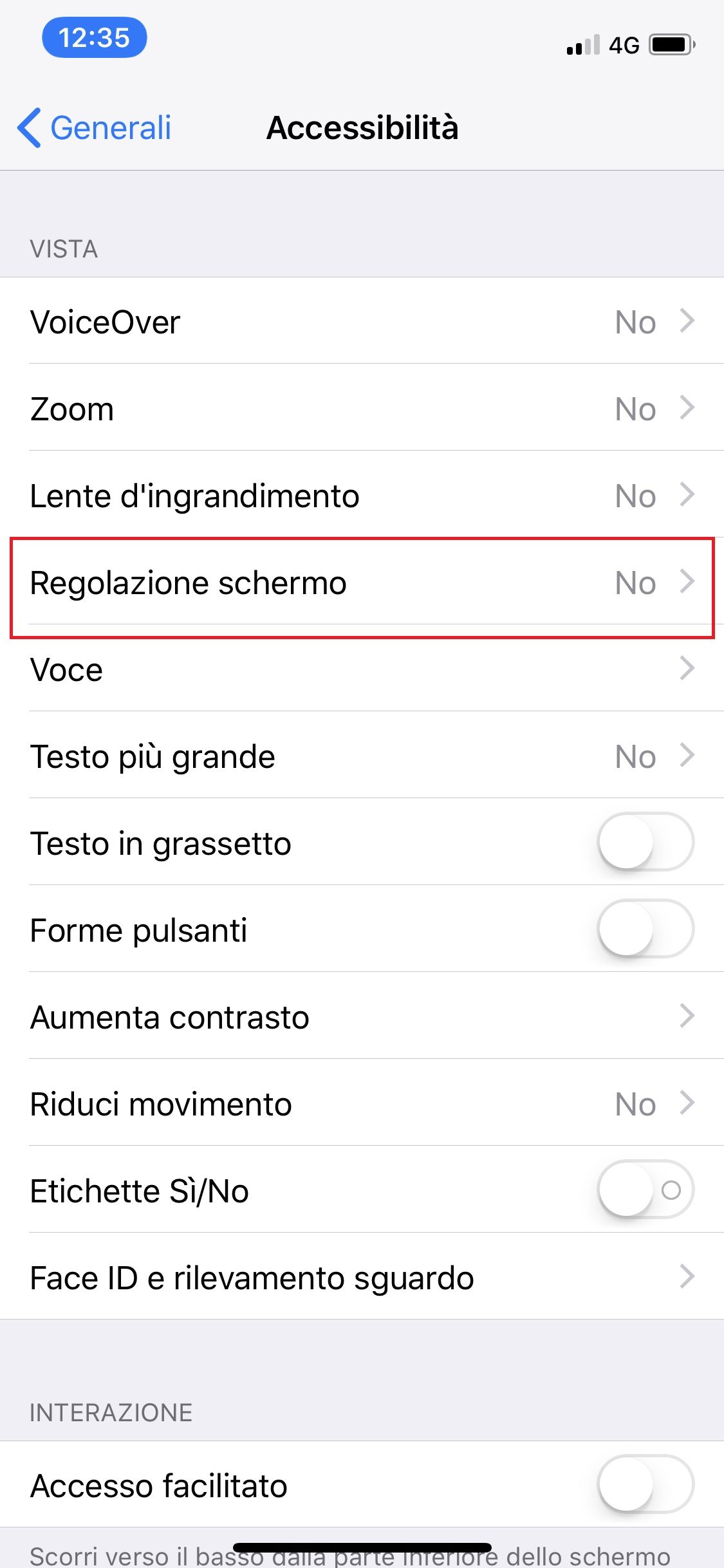
Task: Turn on Forme pulsanti
Action: click(x=645, y=929)
